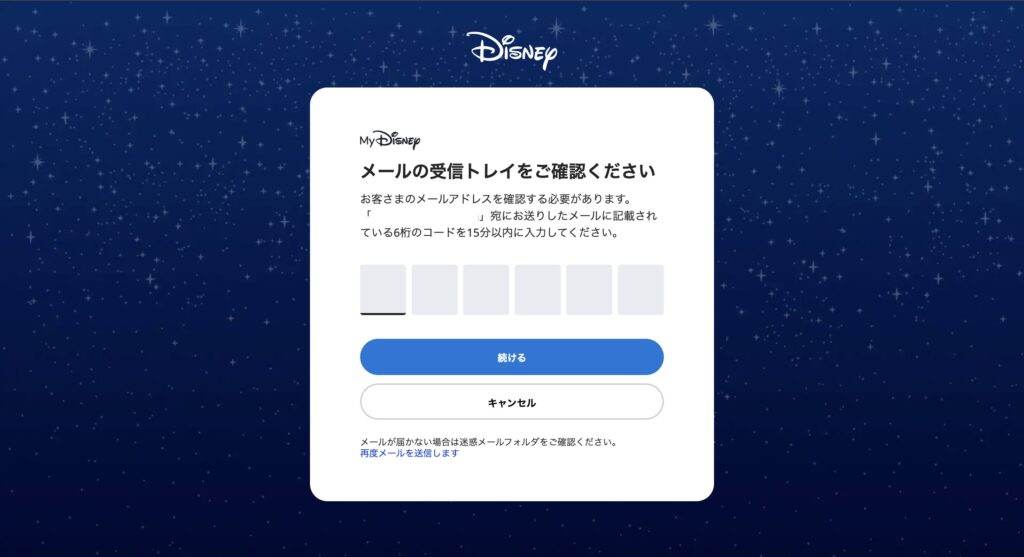
Task: Select the second code digit box
Action: point(434,289)
